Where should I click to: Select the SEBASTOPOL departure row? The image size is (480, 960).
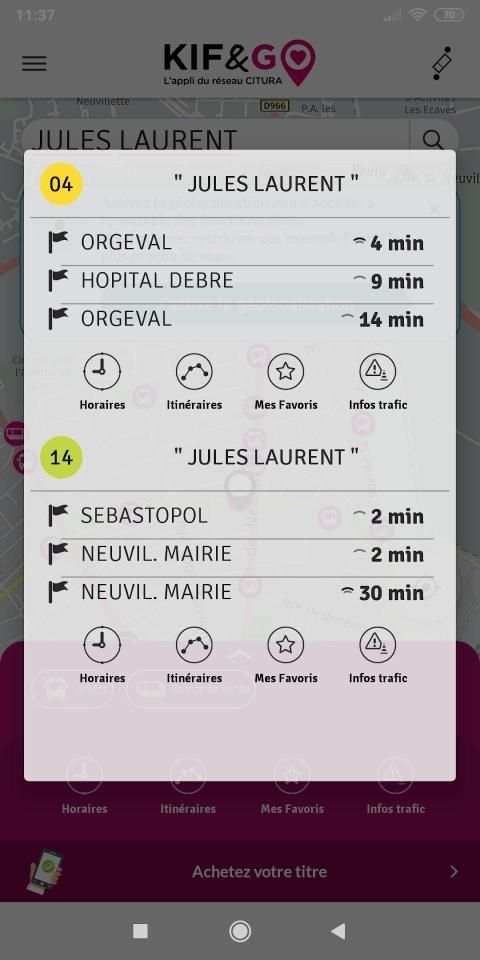point(239,516)
